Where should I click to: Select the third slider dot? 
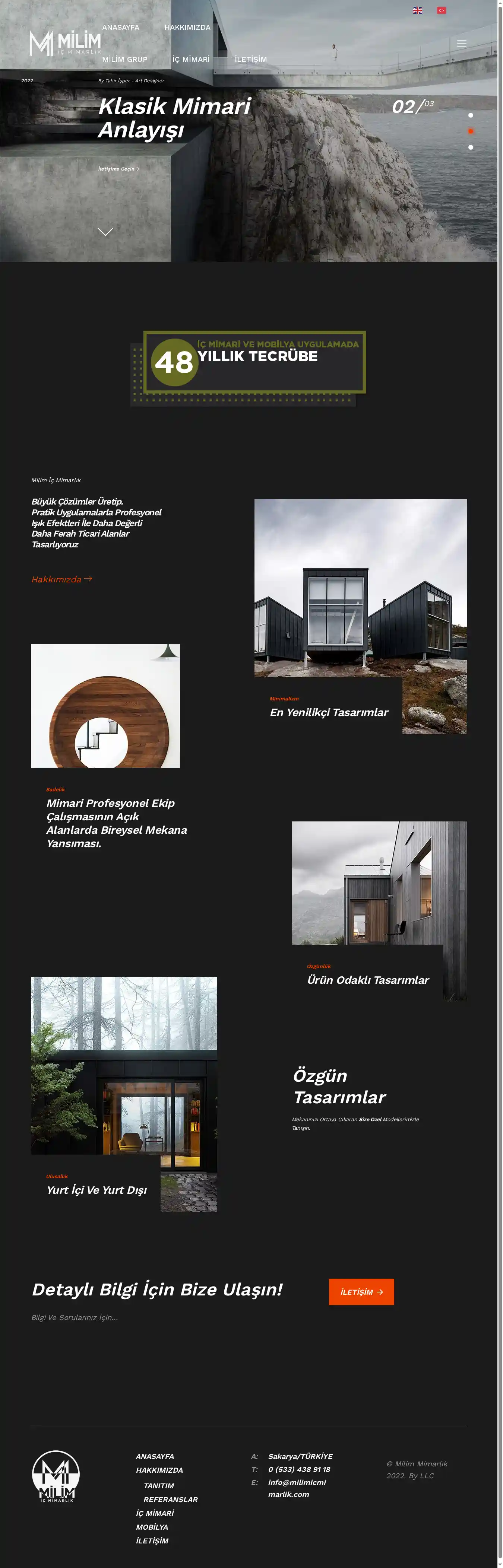point(470,147)
